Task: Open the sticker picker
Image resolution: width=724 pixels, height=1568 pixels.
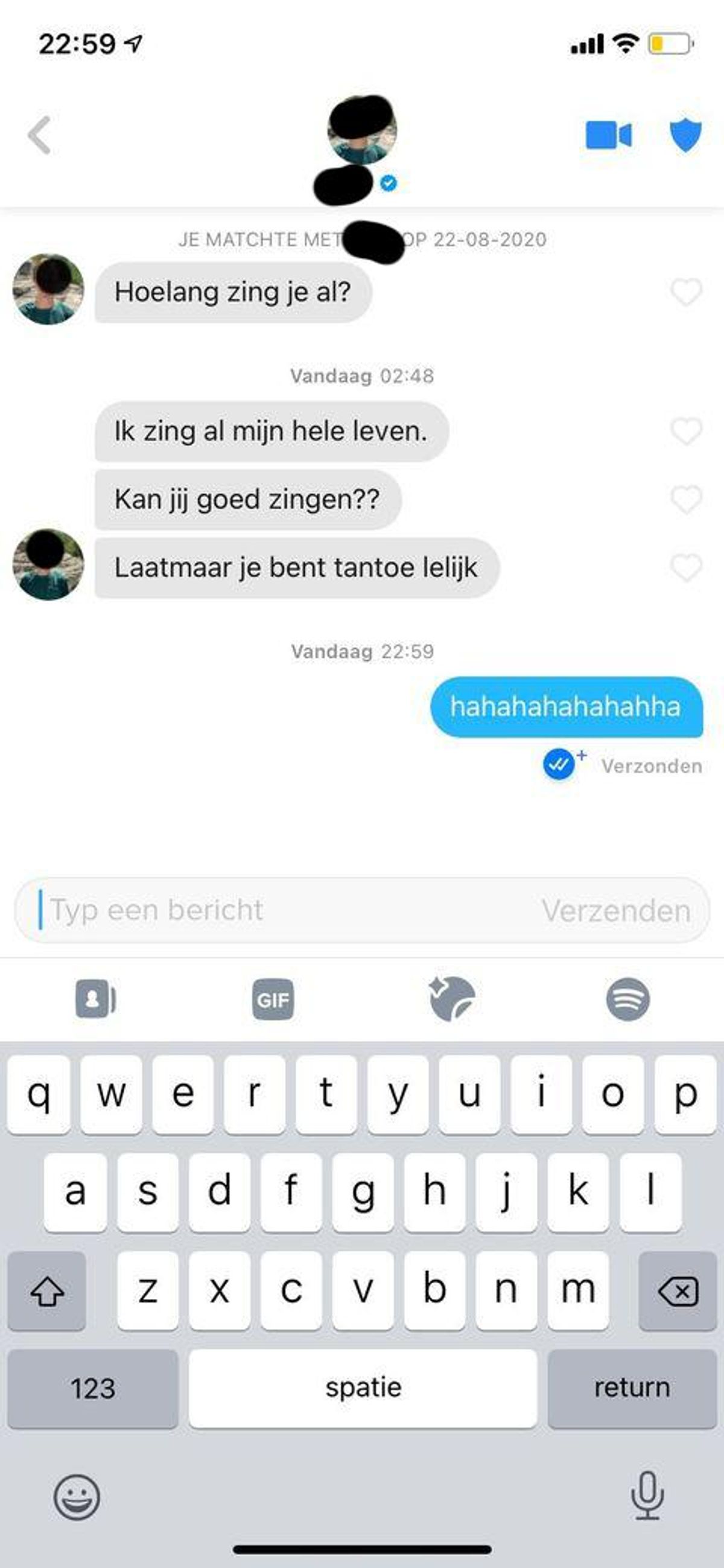Action: point(451,999)
